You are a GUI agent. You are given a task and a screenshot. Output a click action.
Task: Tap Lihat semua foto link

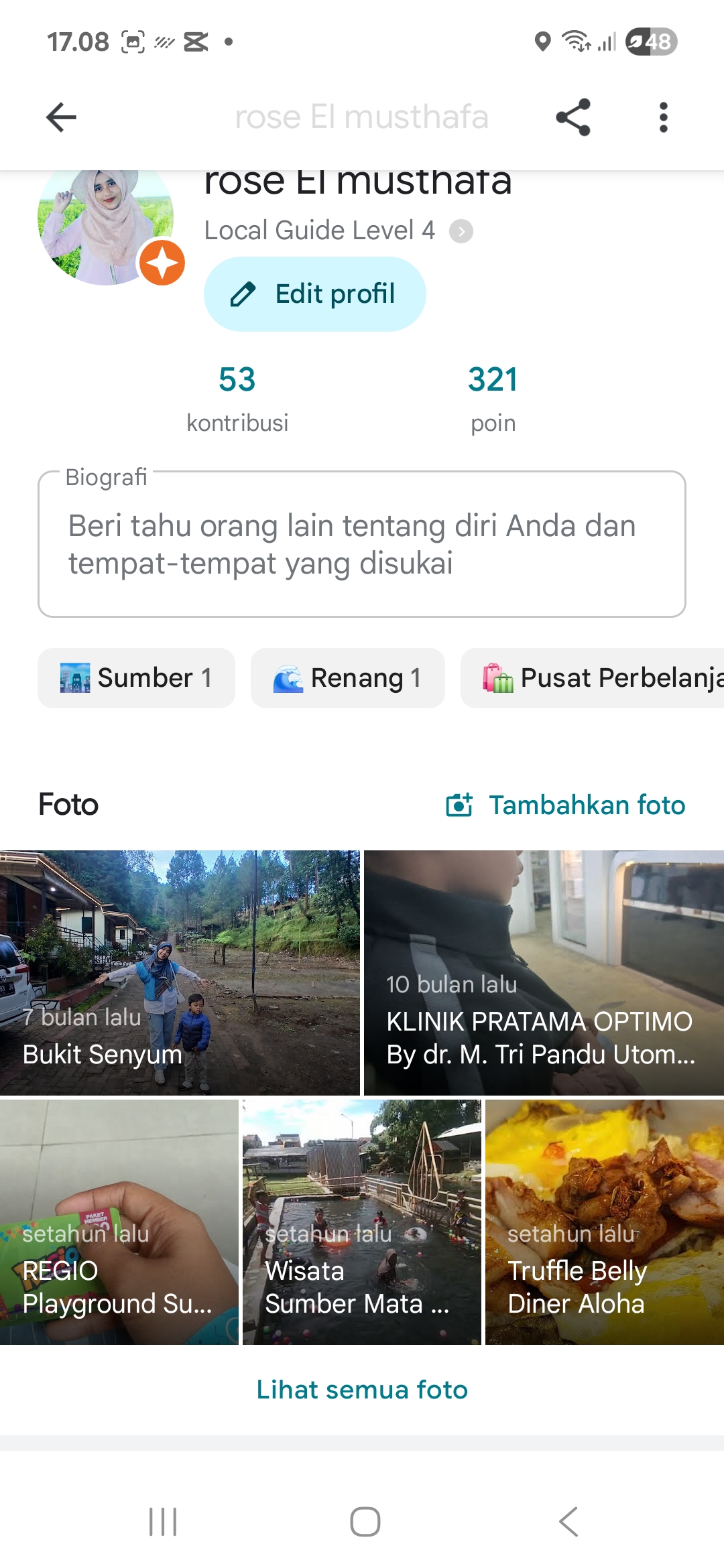tap(362, 1390)
